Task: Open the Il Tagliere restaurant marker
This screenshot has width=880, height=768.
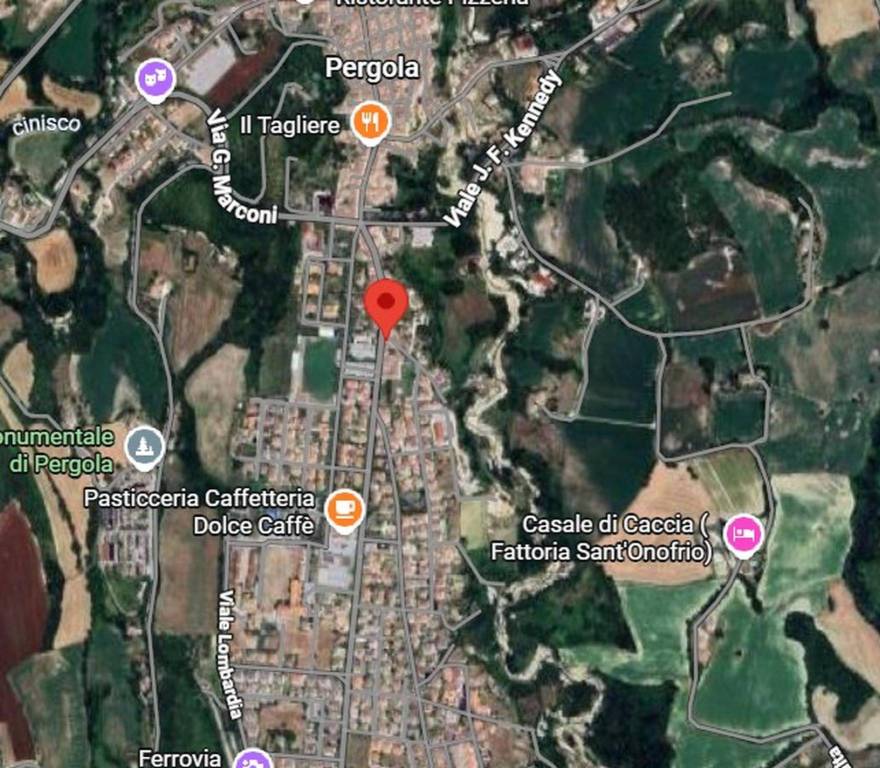Action: [372, 123]
